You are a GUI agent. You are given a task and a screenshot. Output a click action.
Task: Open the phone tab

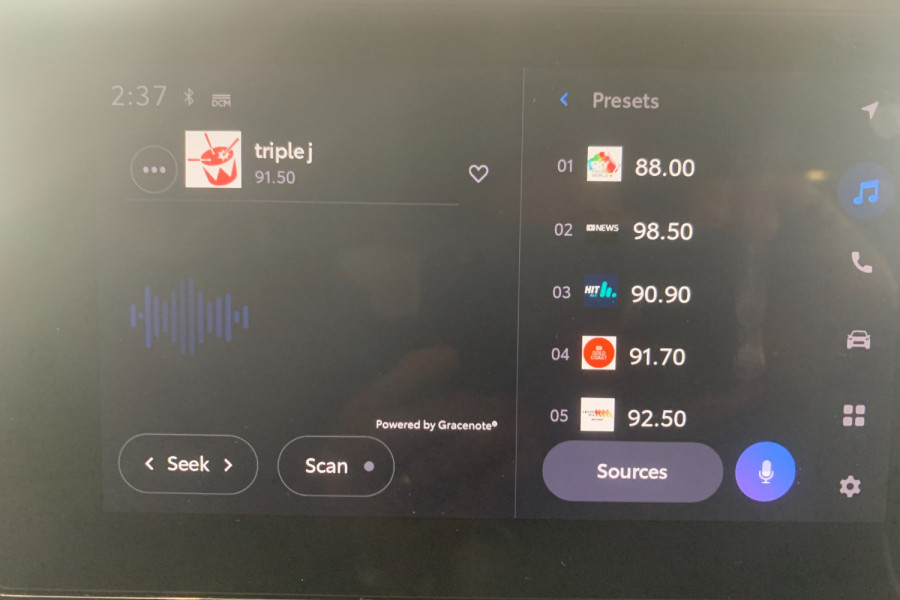tap(860, 262)
